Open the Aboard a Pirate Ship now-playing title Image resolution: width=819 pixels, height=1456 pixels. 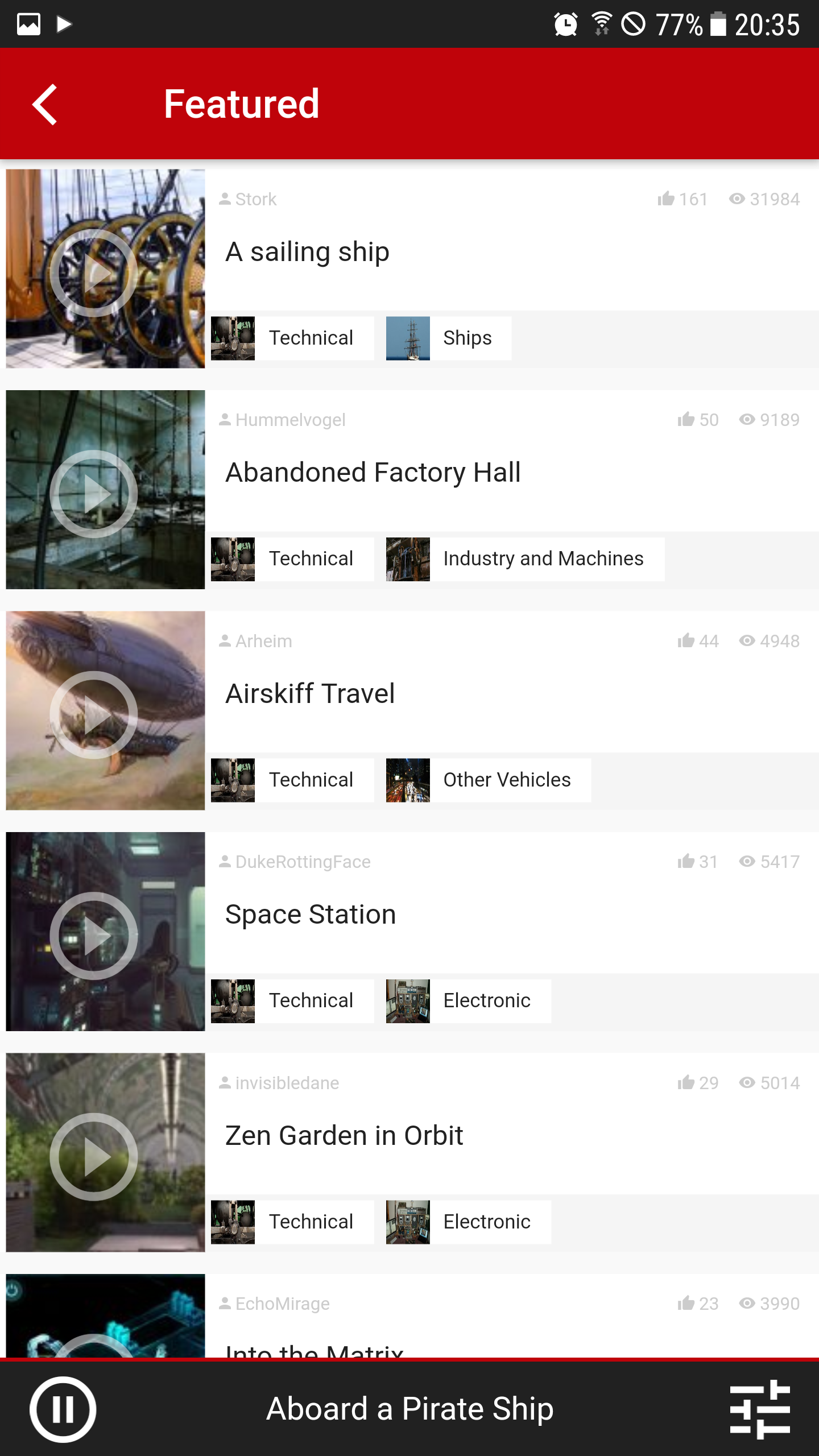pos(410,1409)
